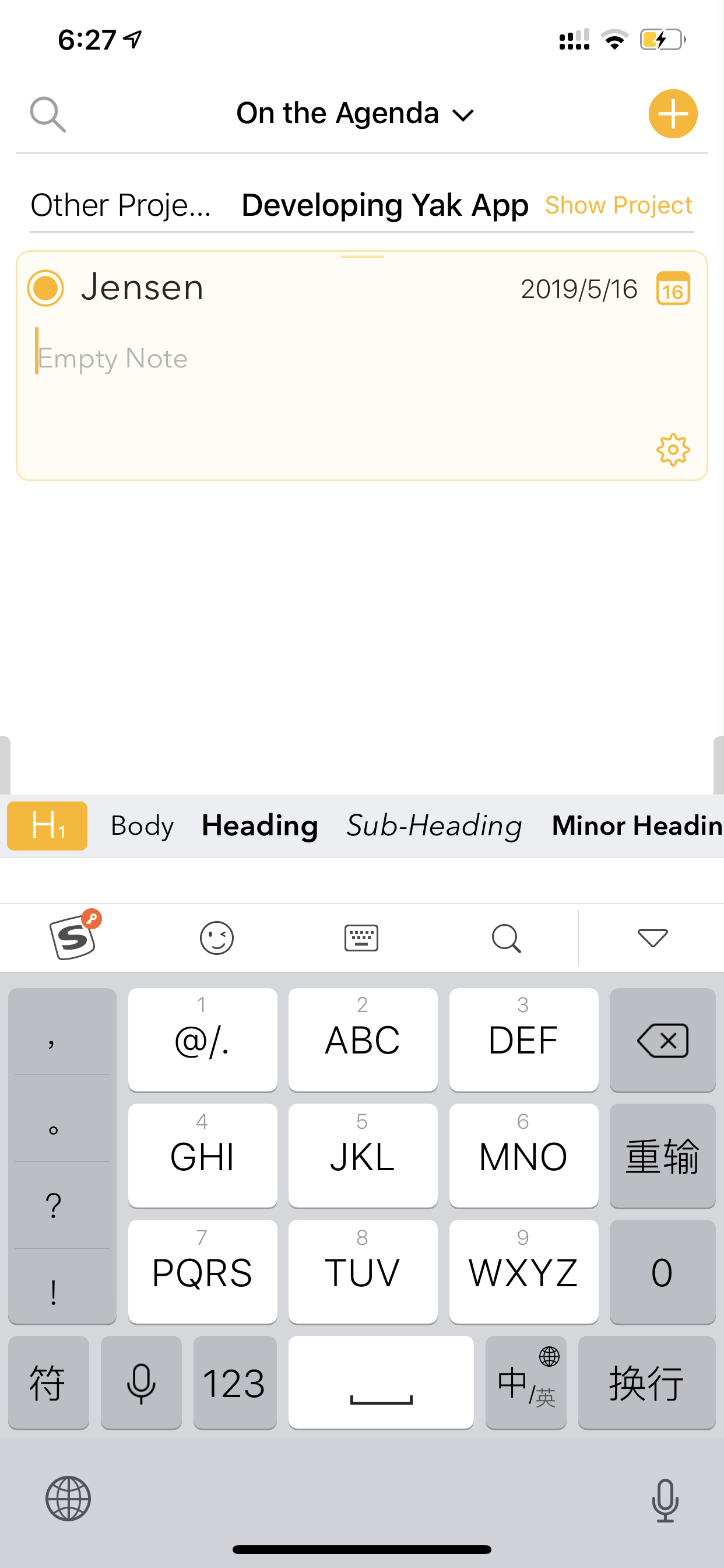724x1568 pixels.
Task: Tap the 123 numeric keyboard key
Action: (x=234, y=1382)
